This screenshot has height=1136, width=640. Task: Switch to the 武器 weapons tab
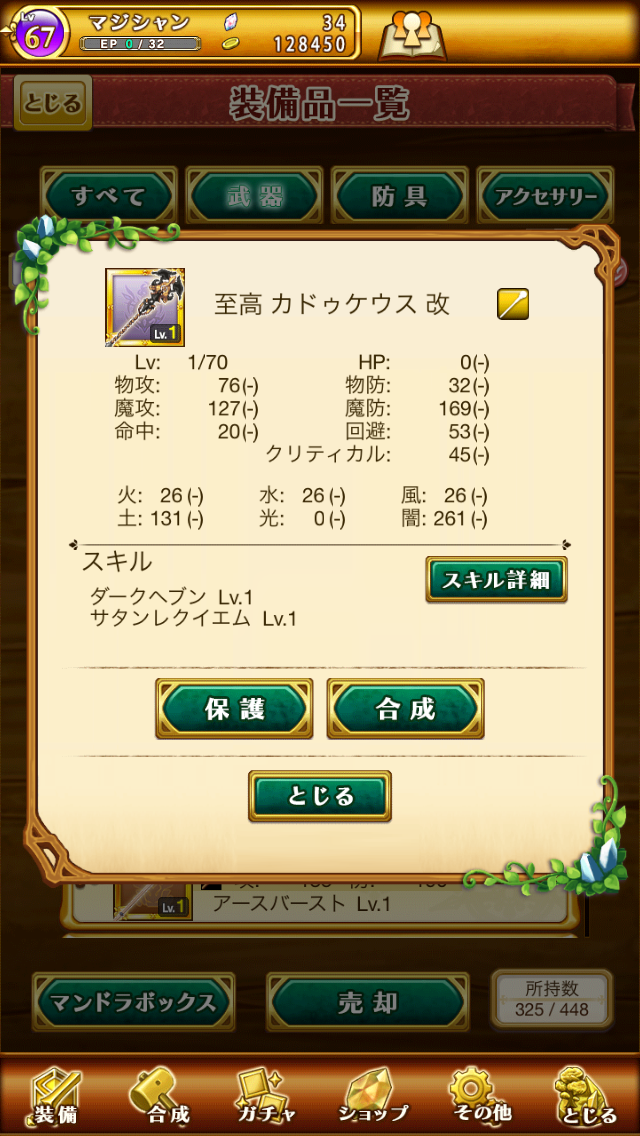tap(254, 196)
